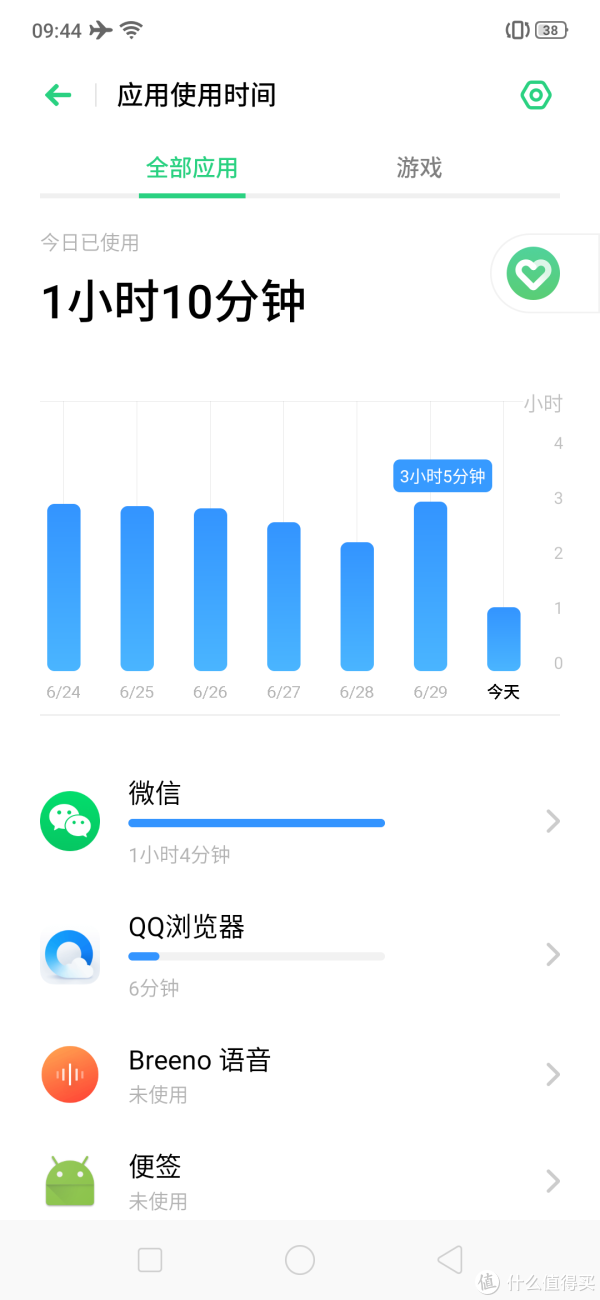Screen dimensions: 600x1300
Task: Select the 6/26 usage bar
Action: pyautogui.click(x=210, y=589)
